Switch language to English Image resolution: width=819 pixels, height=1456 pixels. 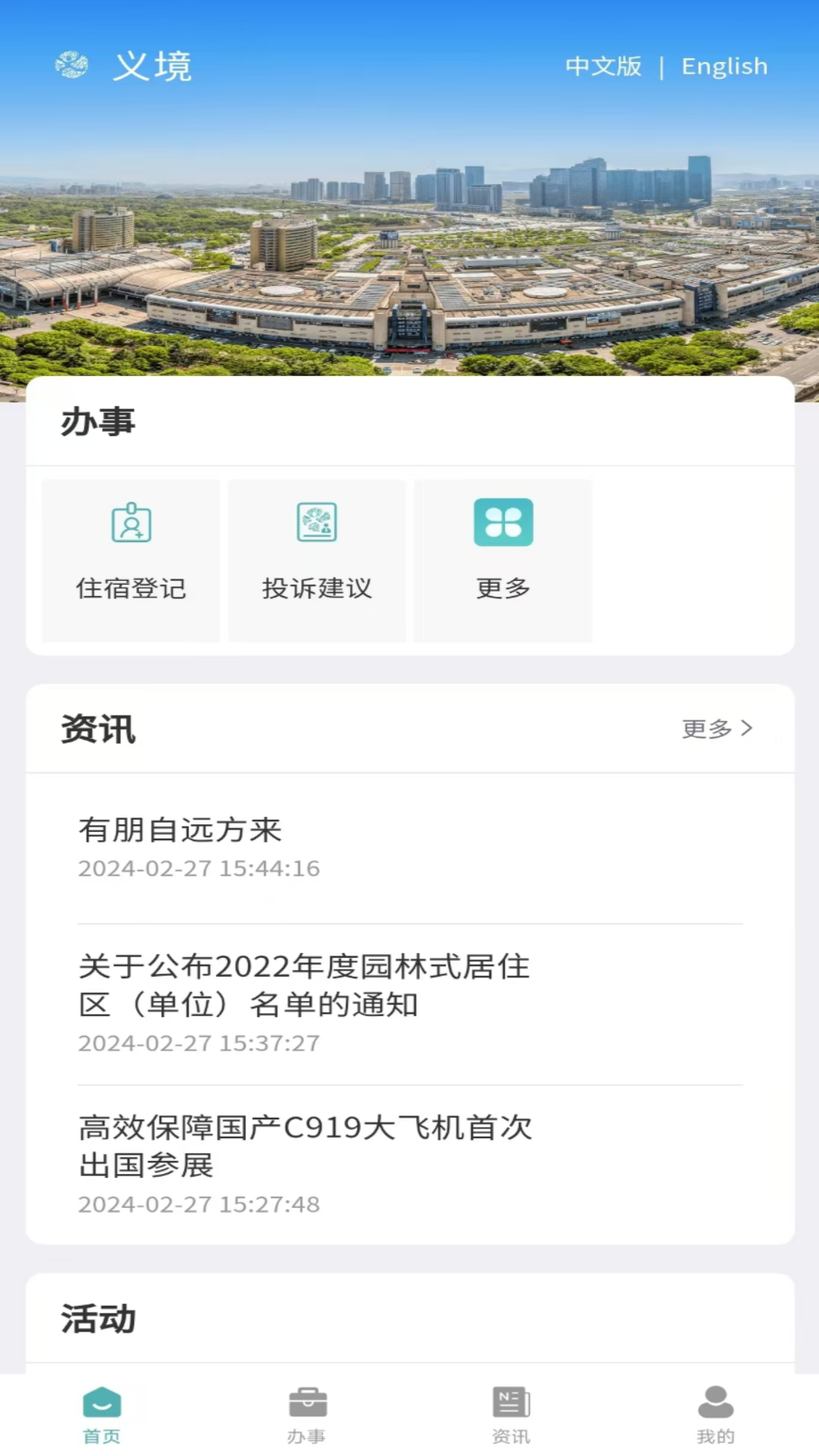pyautogui.click(x=724, y=67)
